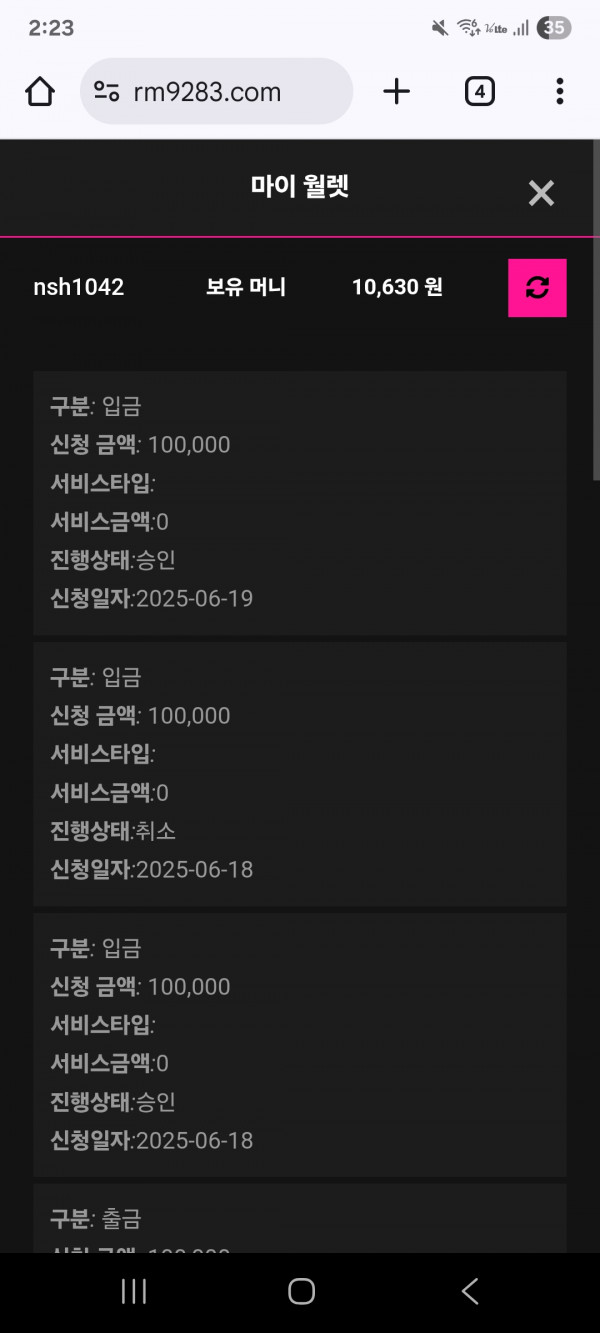600x1333 pixels.
Task: Open a new browser tab
Action: click(397, 92)
